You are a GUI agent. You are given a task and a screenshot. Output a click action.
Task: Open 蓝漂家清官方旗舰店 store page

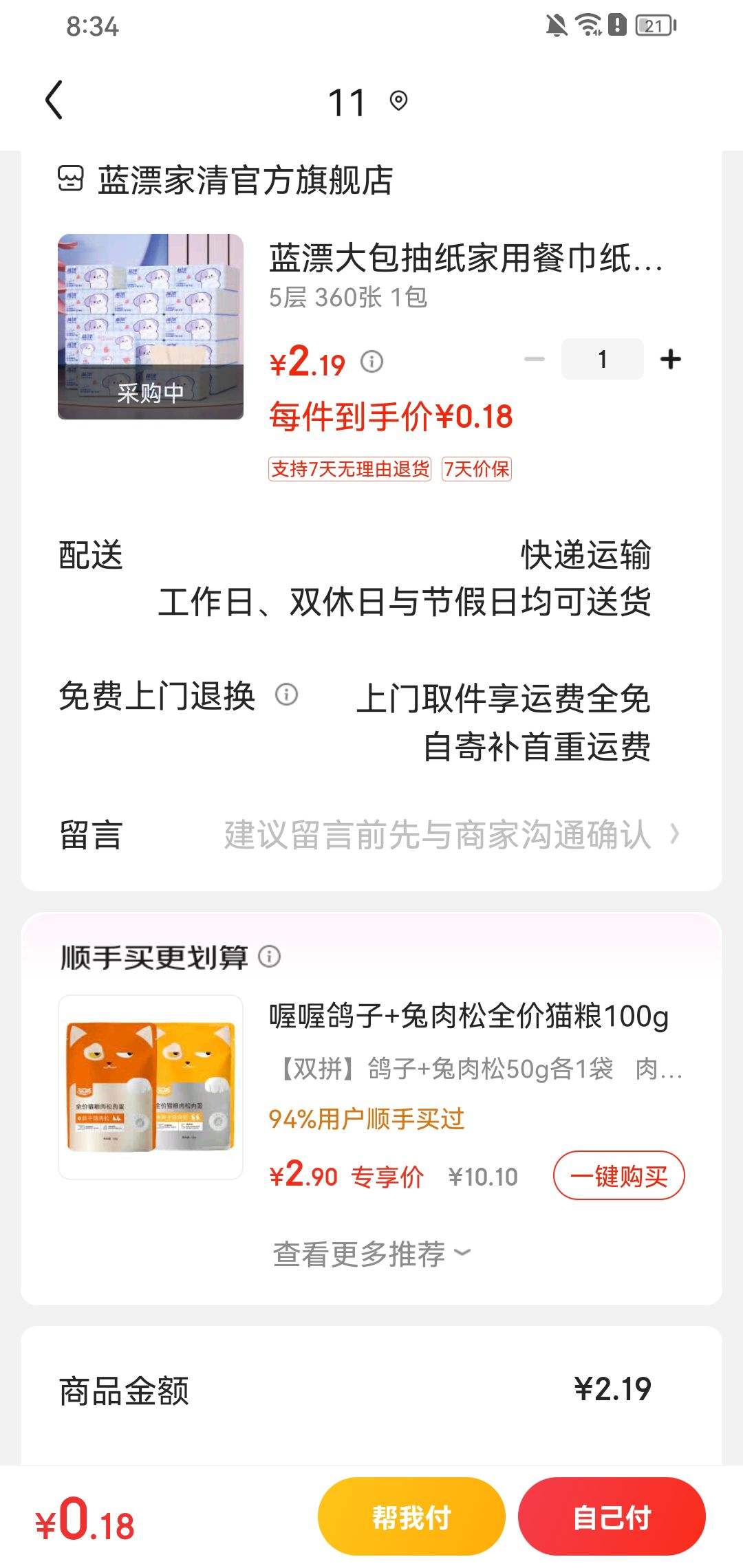click(x=244, y=181)
